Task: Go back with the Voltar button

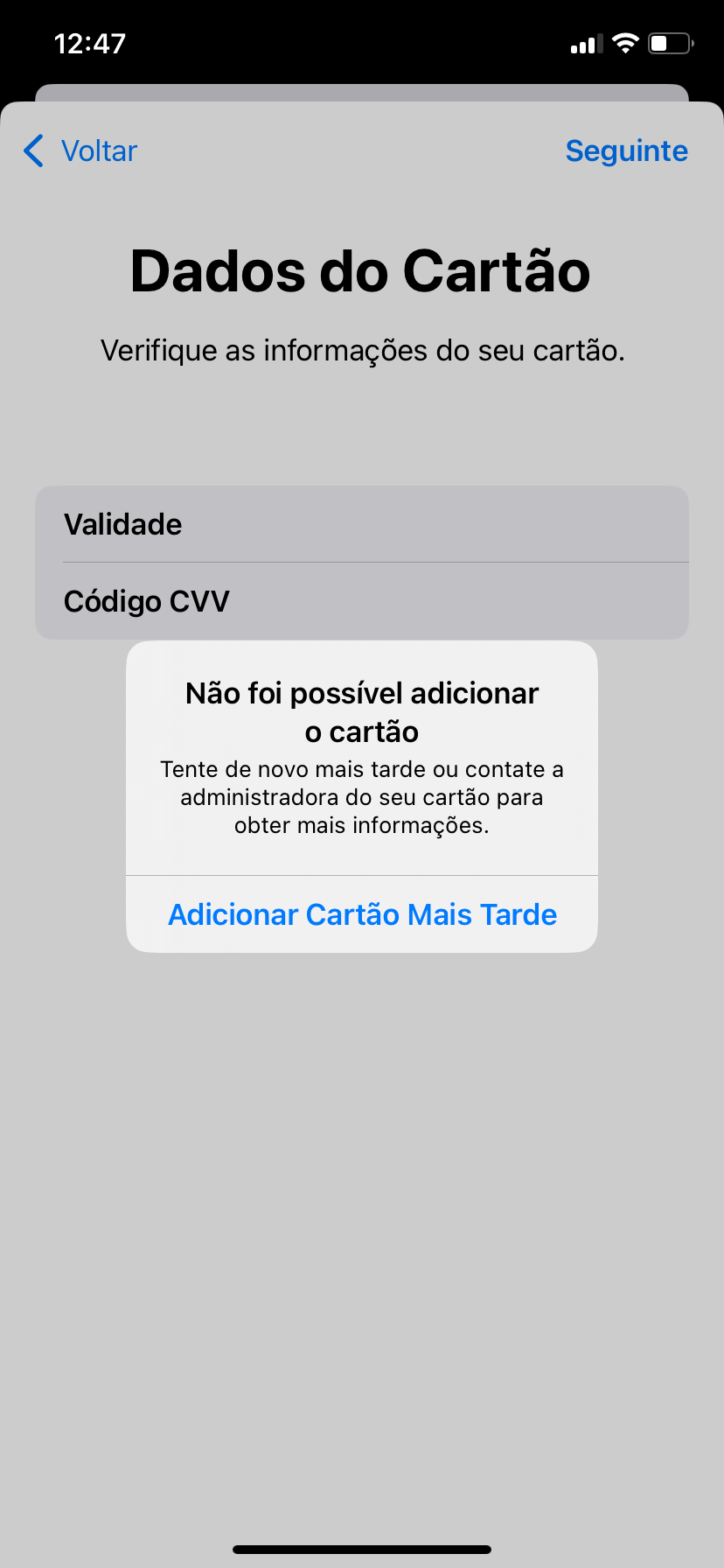Action: point(80,150)
